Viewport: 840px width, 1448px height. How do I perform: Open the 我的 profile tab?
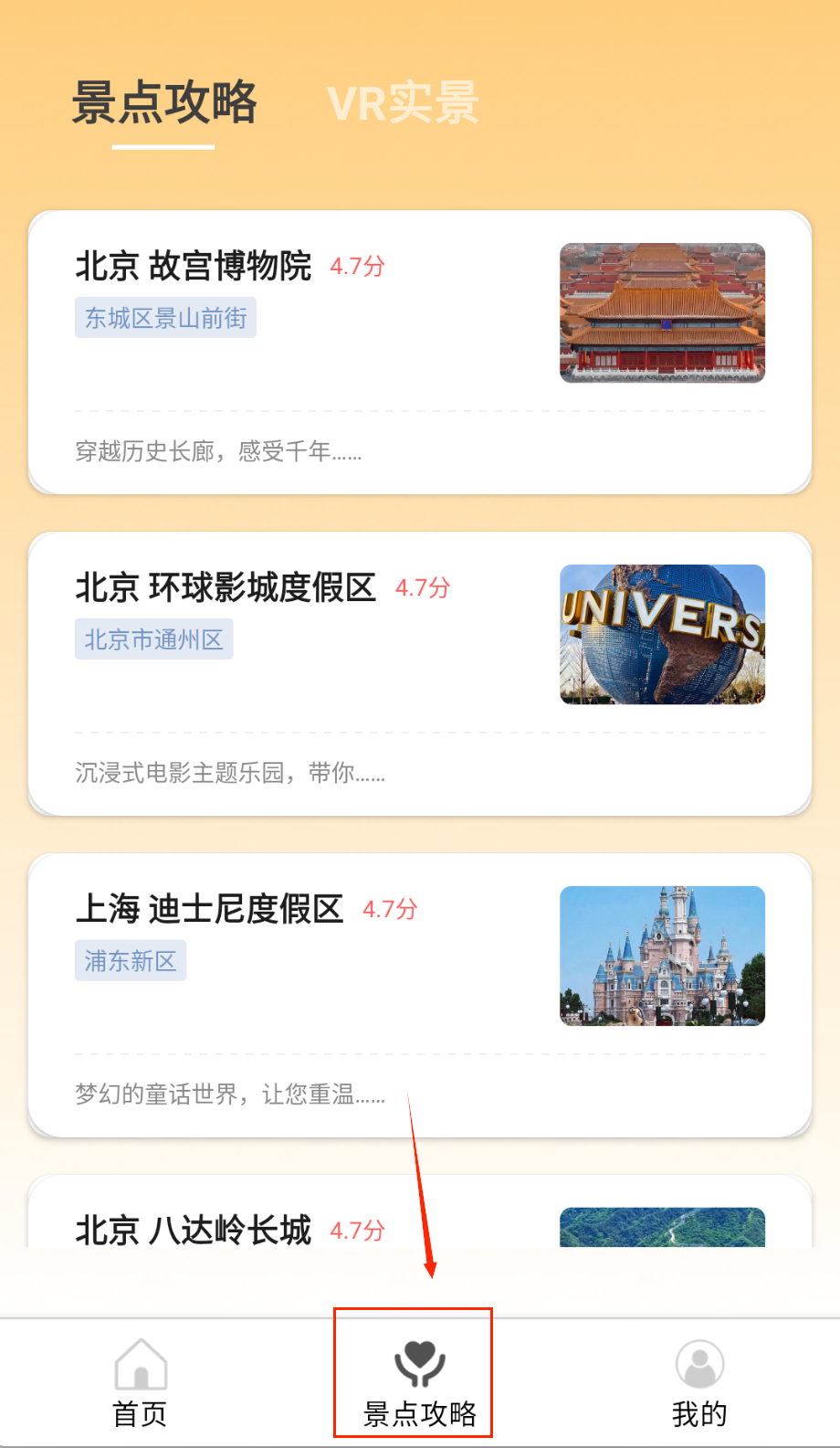pos(699,1383)
